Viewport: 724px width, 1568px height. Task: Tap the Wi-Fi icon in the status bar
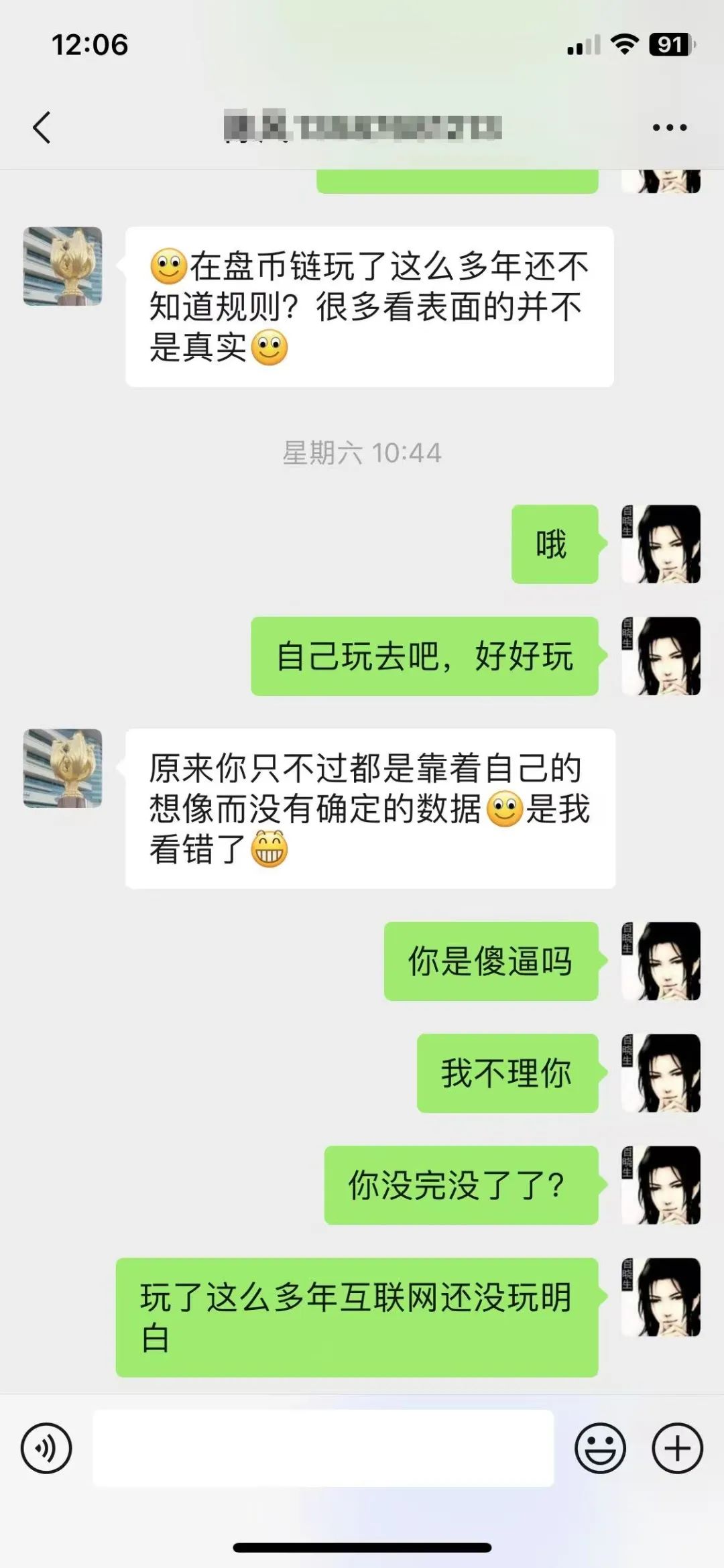pos(626,46)
